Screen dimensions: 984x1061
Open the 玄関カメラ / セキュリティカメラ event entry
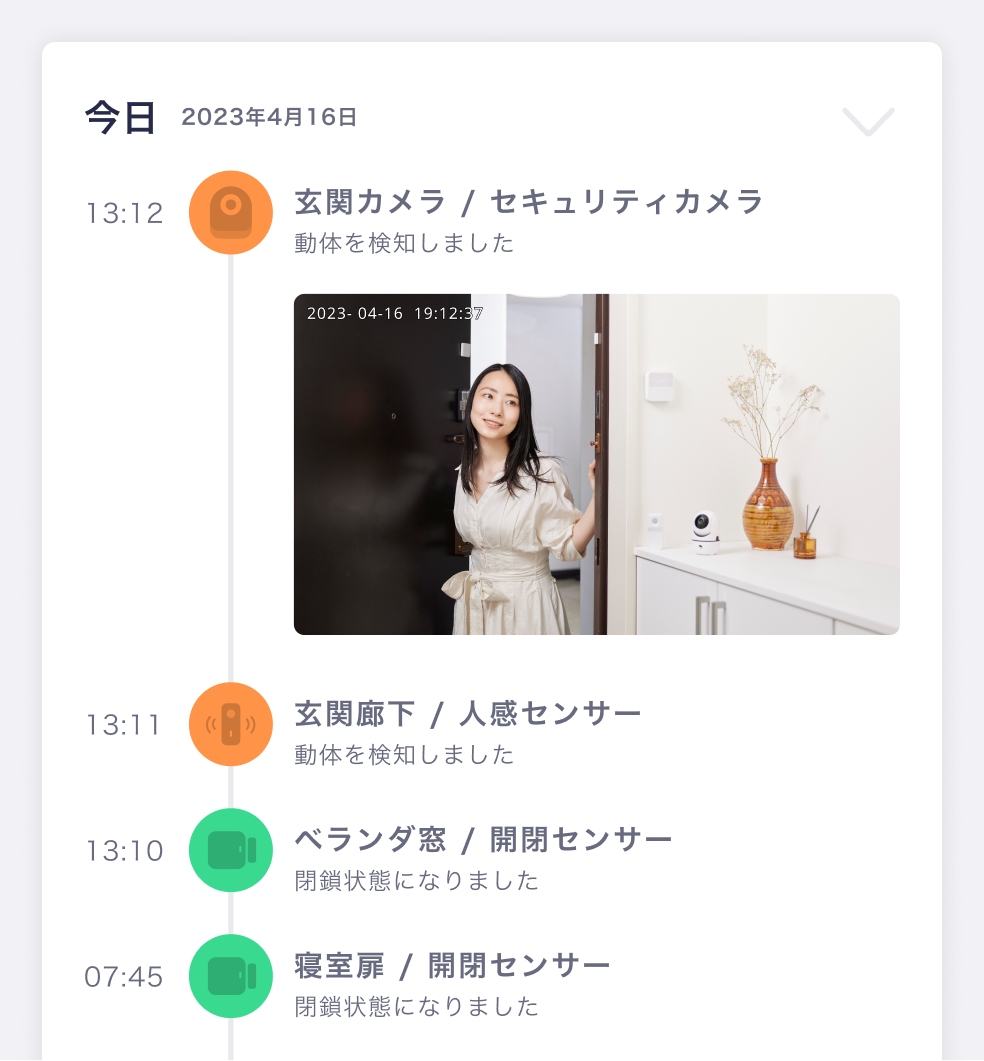(x=526, y=200)
